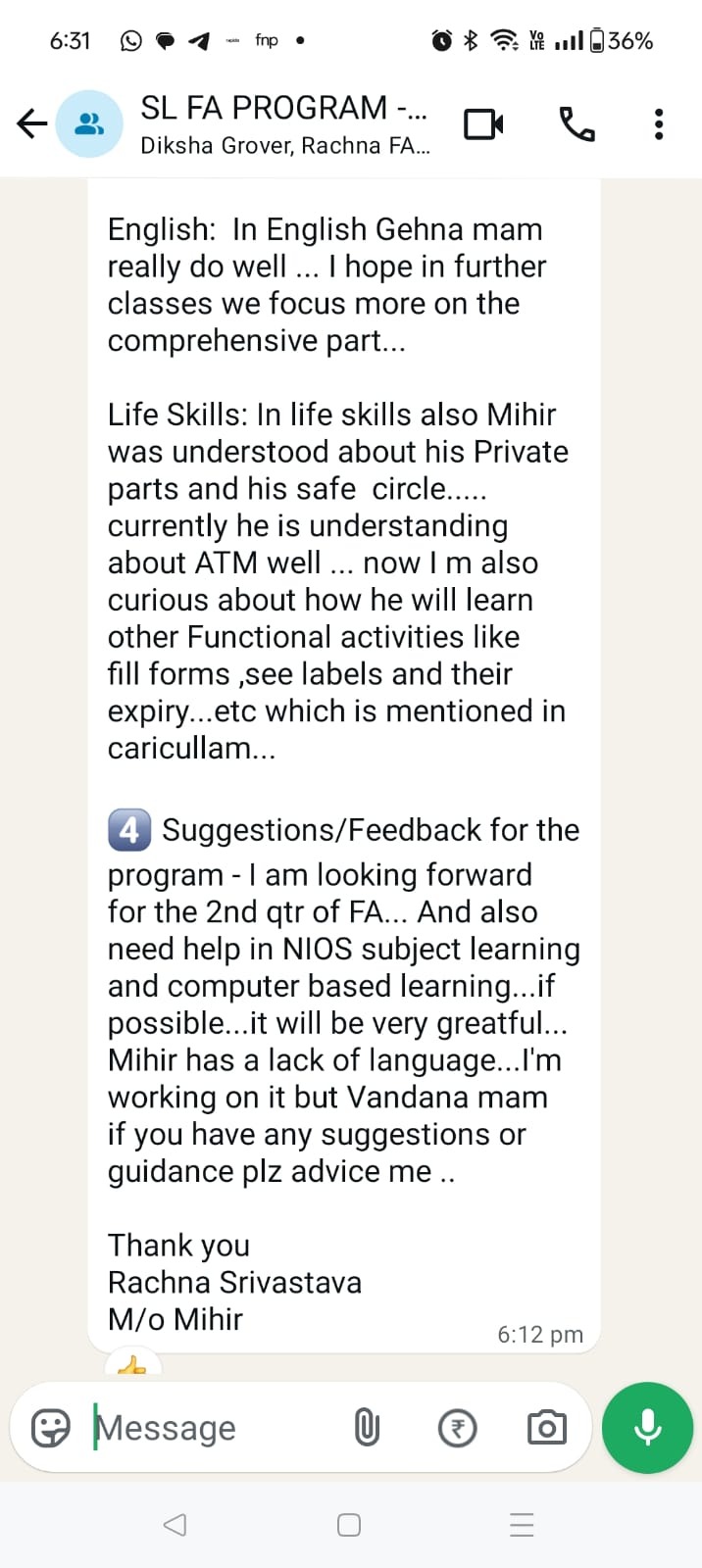Image resolution: width=702 pixels, height=1568 pixels.
Task: Open the emoji and sticker picker
Action: point(51,1428)
